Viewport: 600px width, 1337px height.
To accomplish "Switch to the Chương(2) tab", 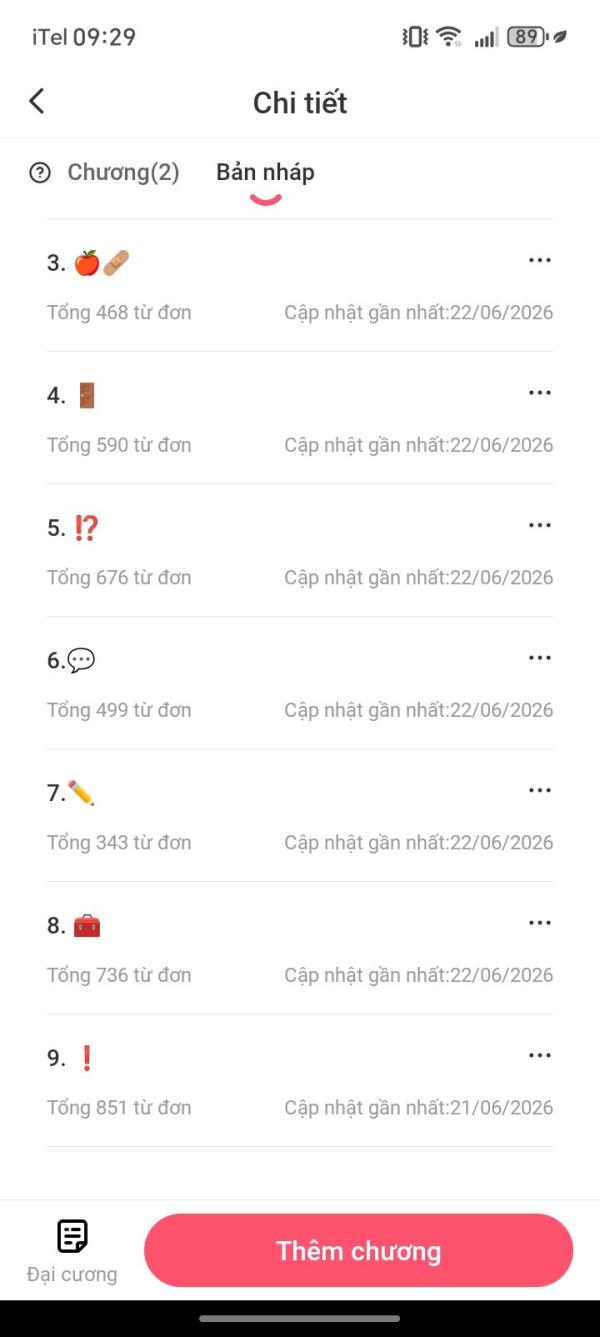I will point(123,172).
